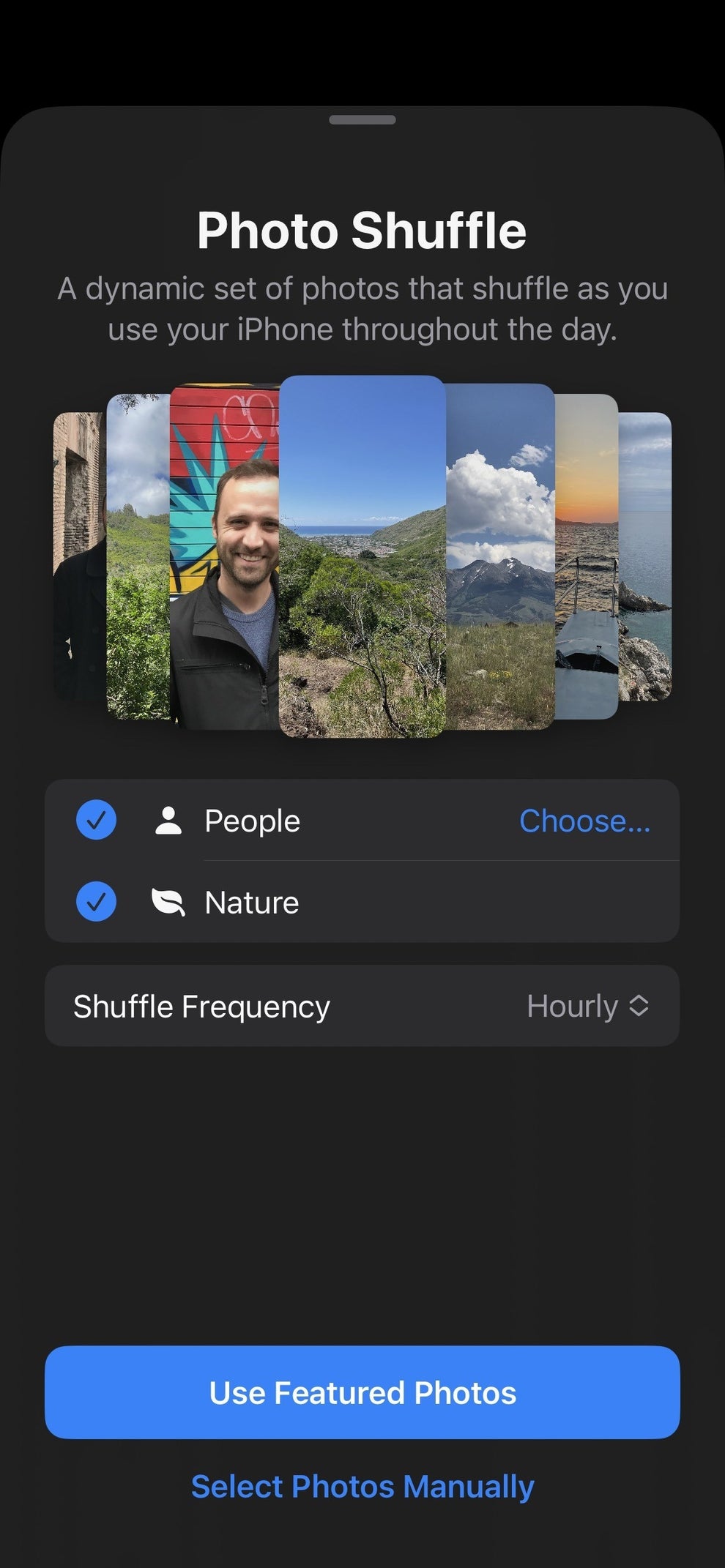Tap the blue checkmark circle for People

[x=96, y=821]
